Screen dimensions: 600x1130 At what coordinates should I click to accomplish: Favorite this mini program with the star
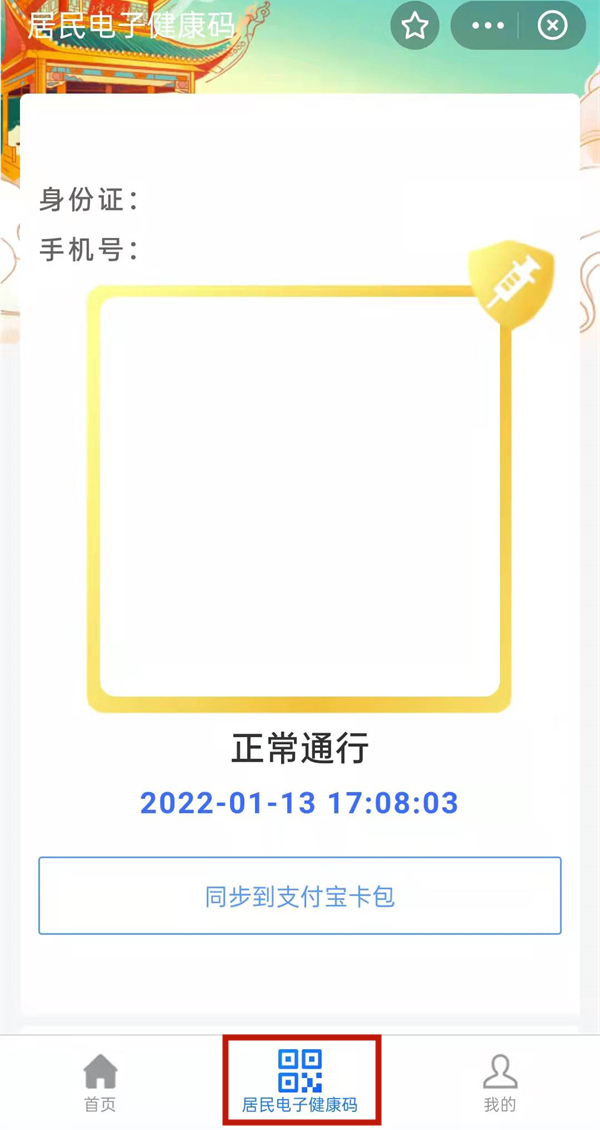pos(415,26)
